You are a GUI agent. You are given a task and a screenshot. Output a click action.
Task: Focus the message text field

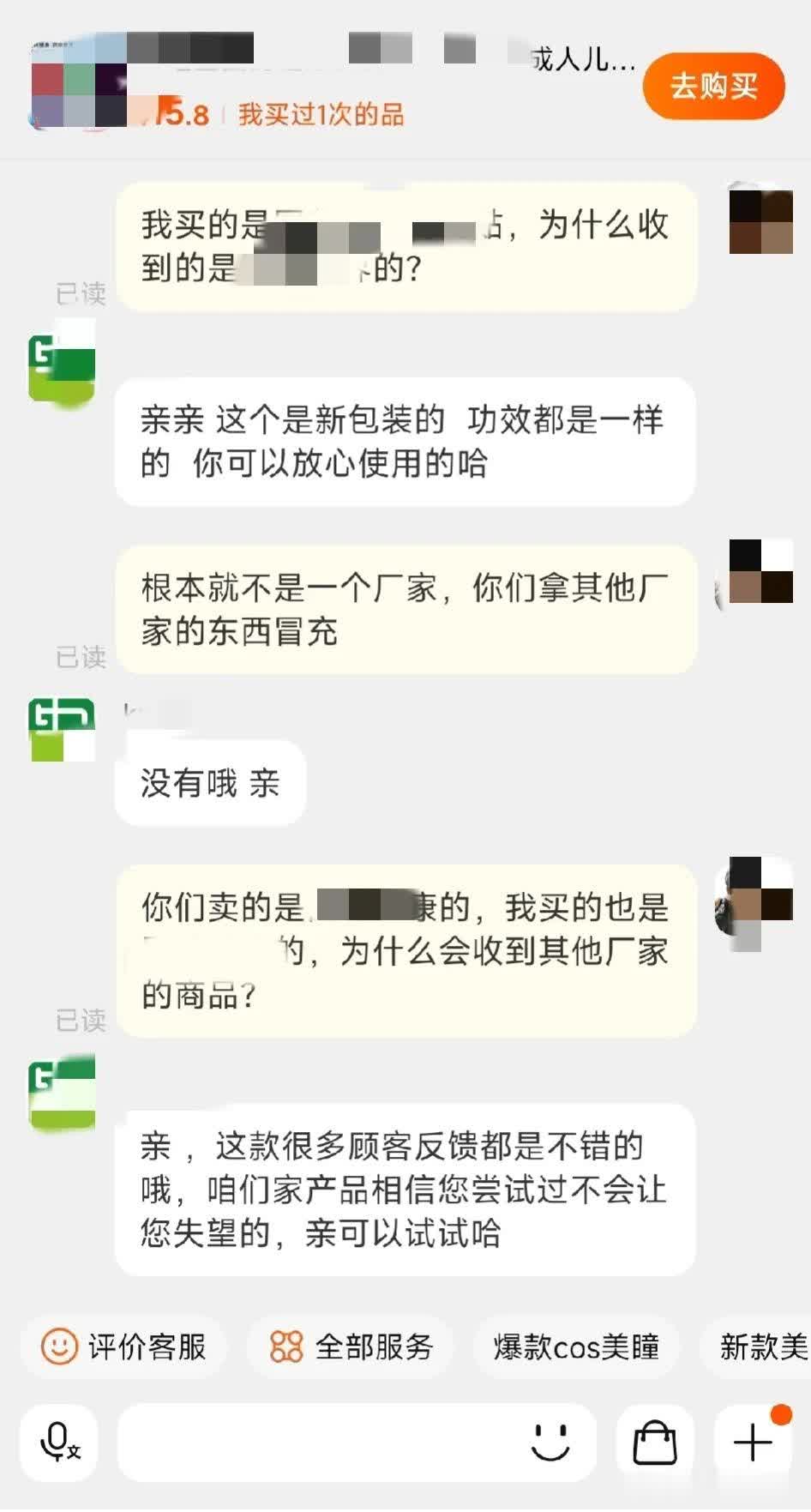point(317,1442)
